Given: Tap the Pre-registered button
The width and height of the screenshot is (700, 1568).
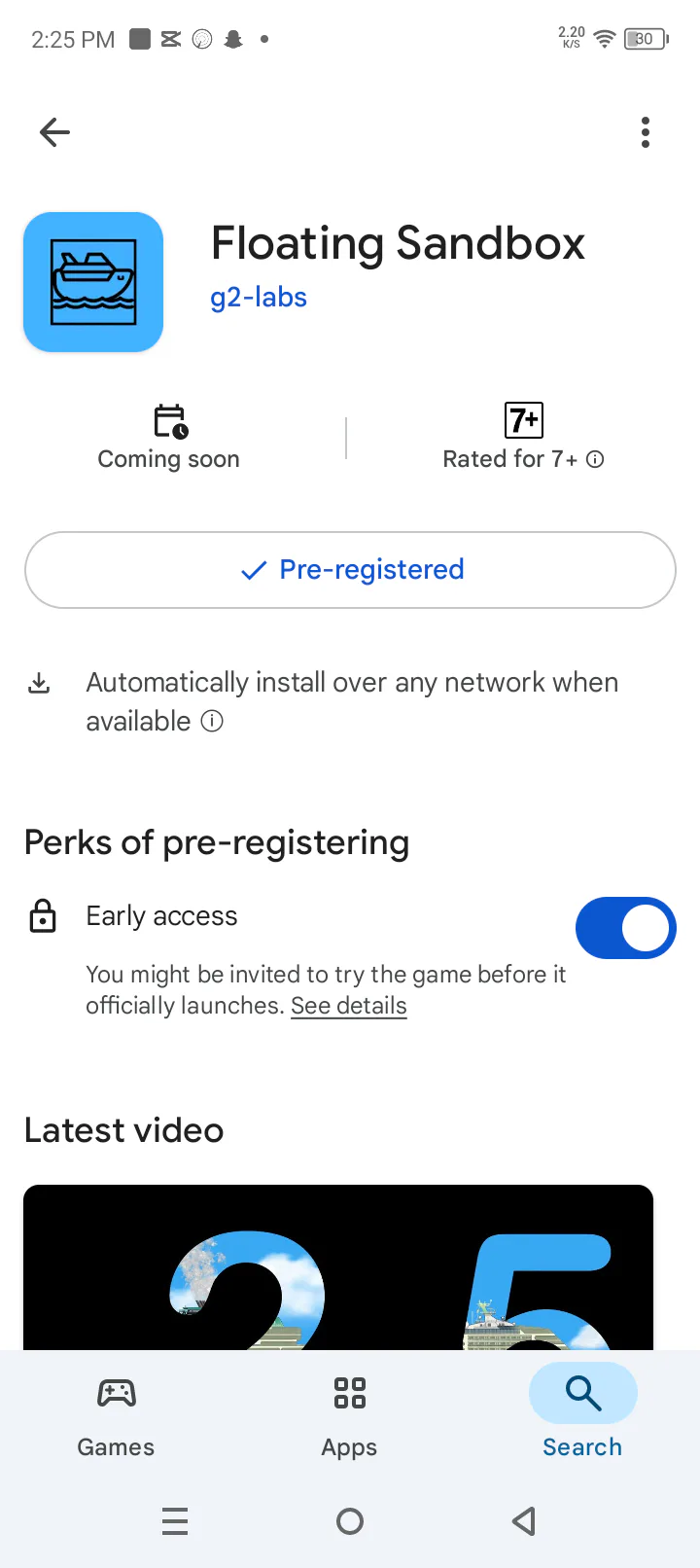Looking at the screenshot, I should pos(350,570).
